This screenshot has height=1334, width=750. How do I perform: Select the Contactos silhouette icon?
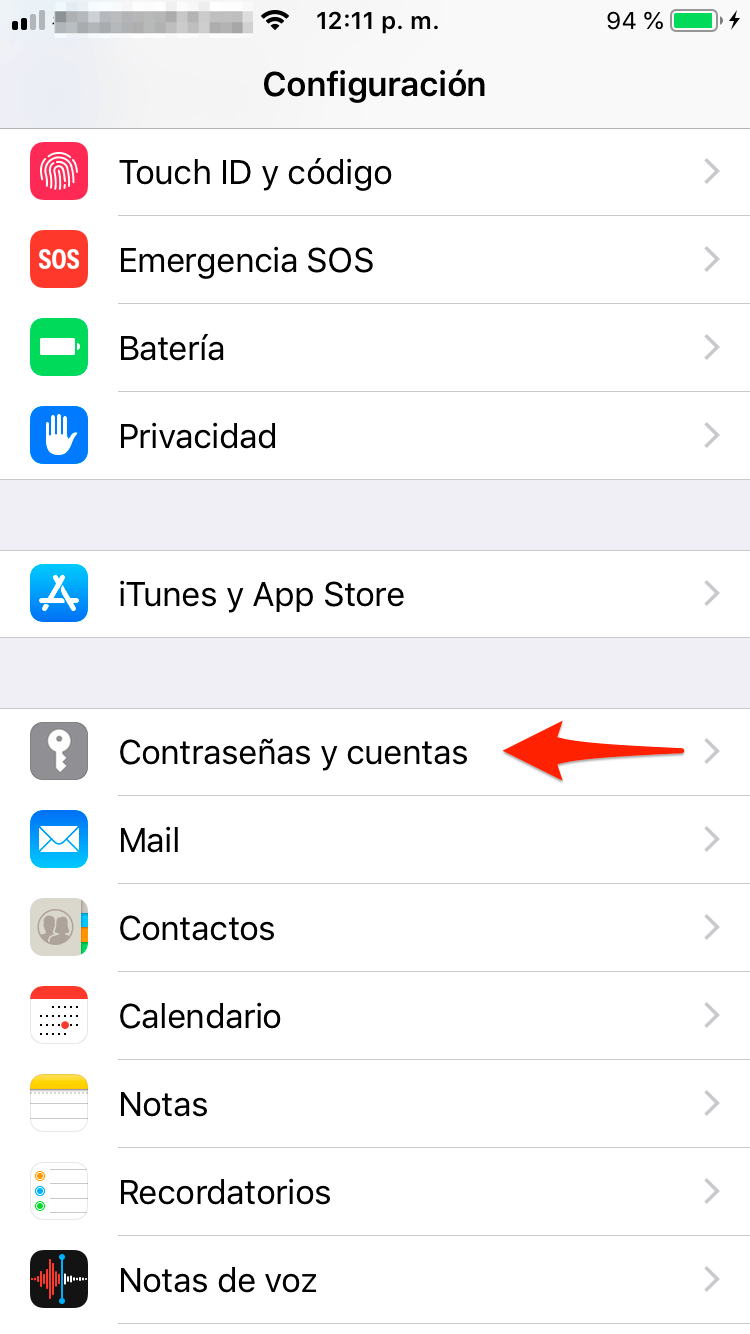pyautogui.click(x=58, y=927)
